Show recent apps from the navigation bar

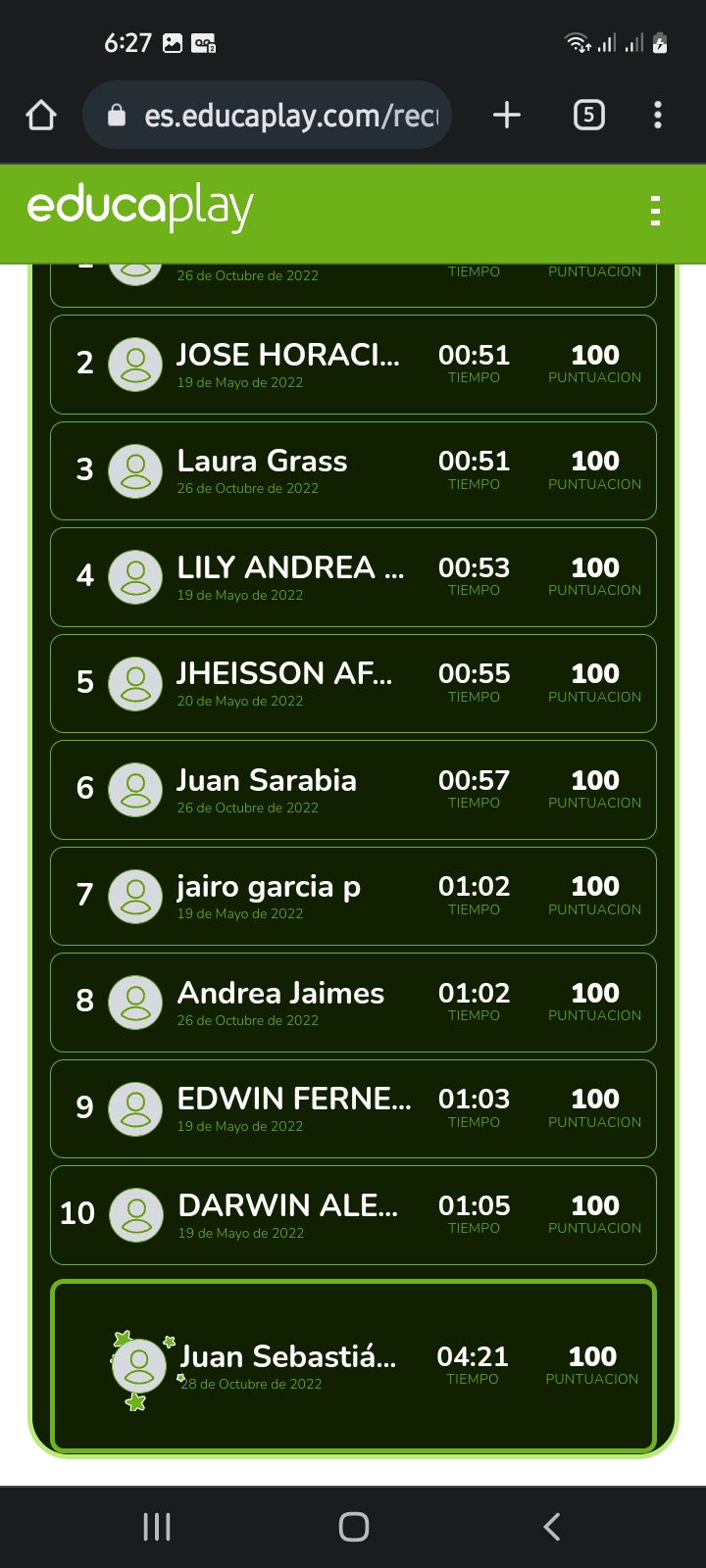point(157,1526)
